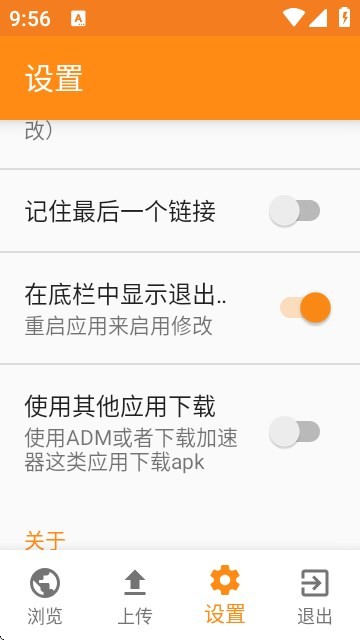This screenshot has height=640, width=360.
Task: Turn off 在底栏中显示退出 toggle
Action: pyautogui.click(x=305, y=307)
